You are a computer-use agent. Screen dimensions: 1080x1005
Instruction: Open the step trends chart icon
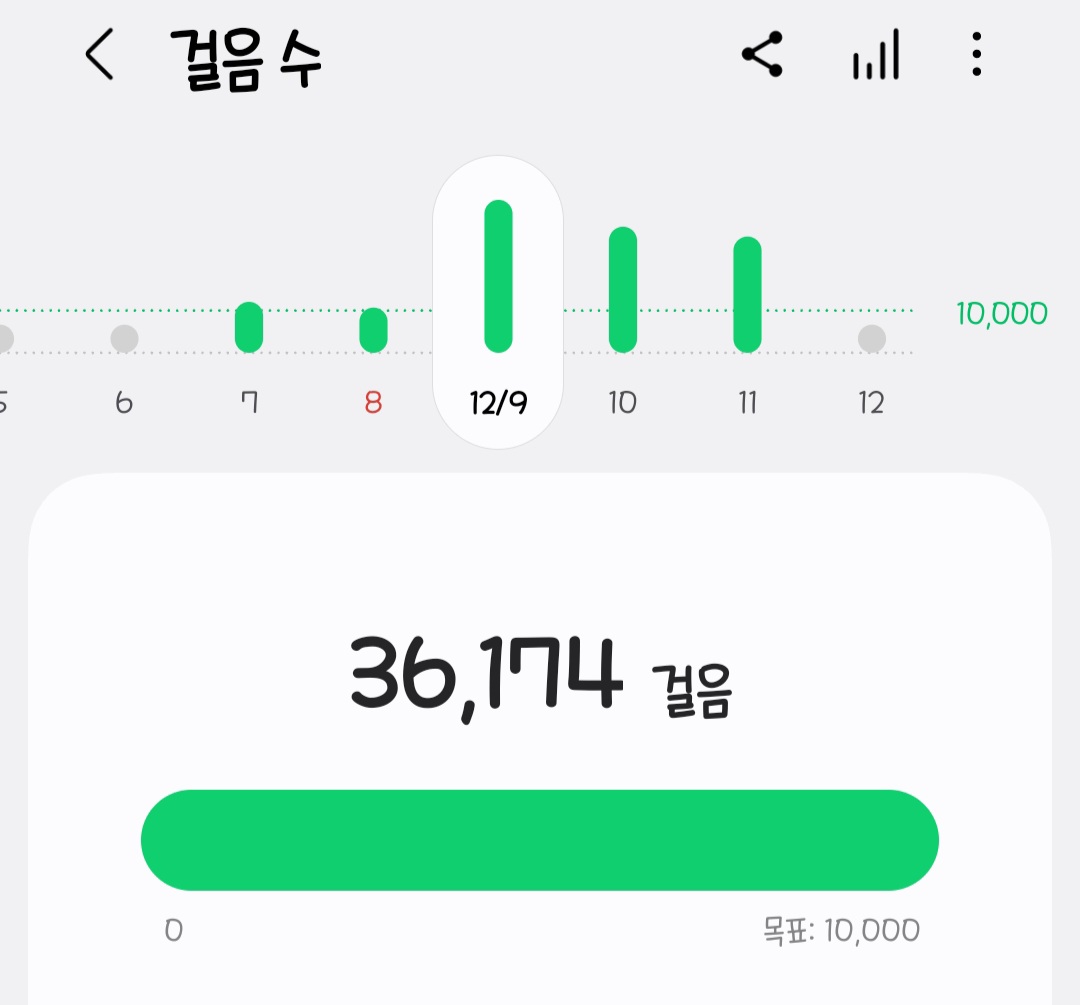[875, 55]
